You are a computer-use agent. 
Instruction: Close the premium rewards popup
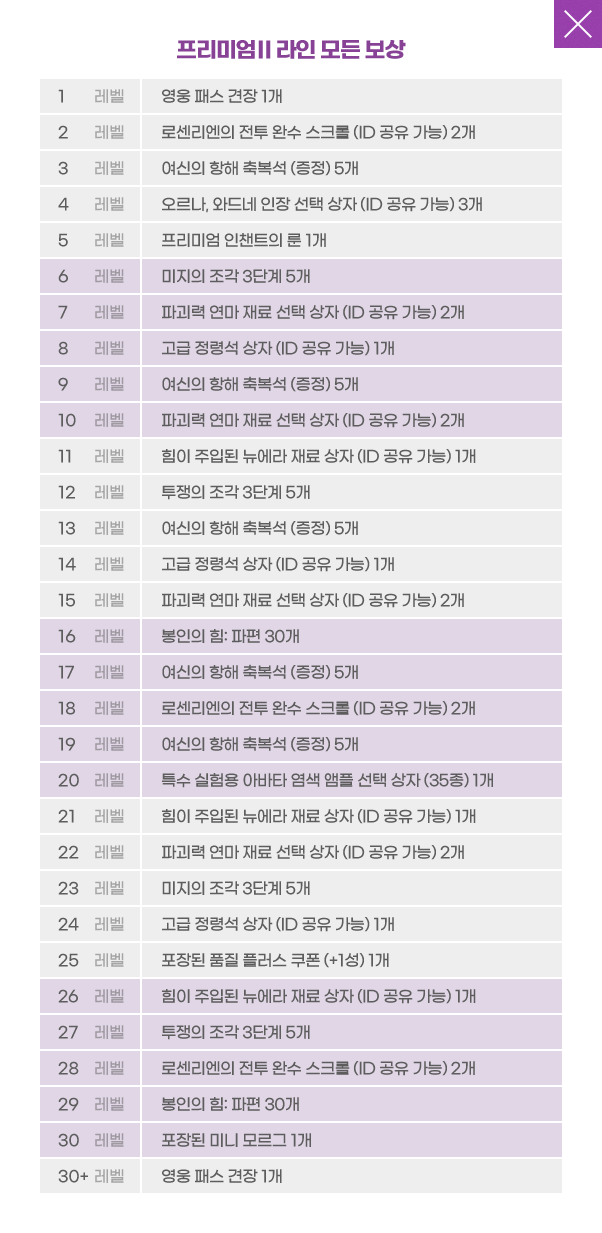point(577,24)
